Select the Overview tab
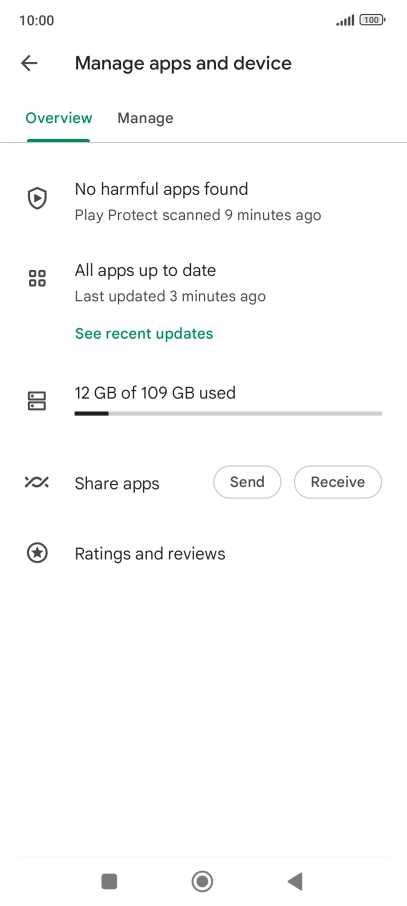Viewport: 407px width, 906px height. tap(58, 118)
